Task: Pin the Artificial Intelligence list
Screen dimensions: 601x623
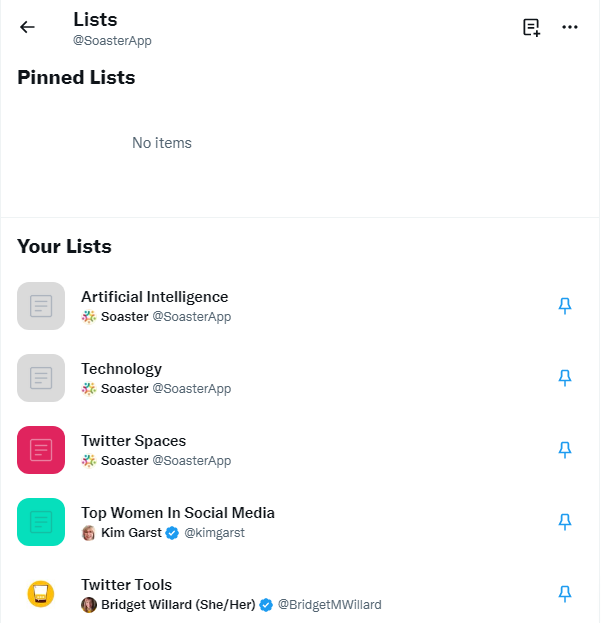Action: pos(565,306)
